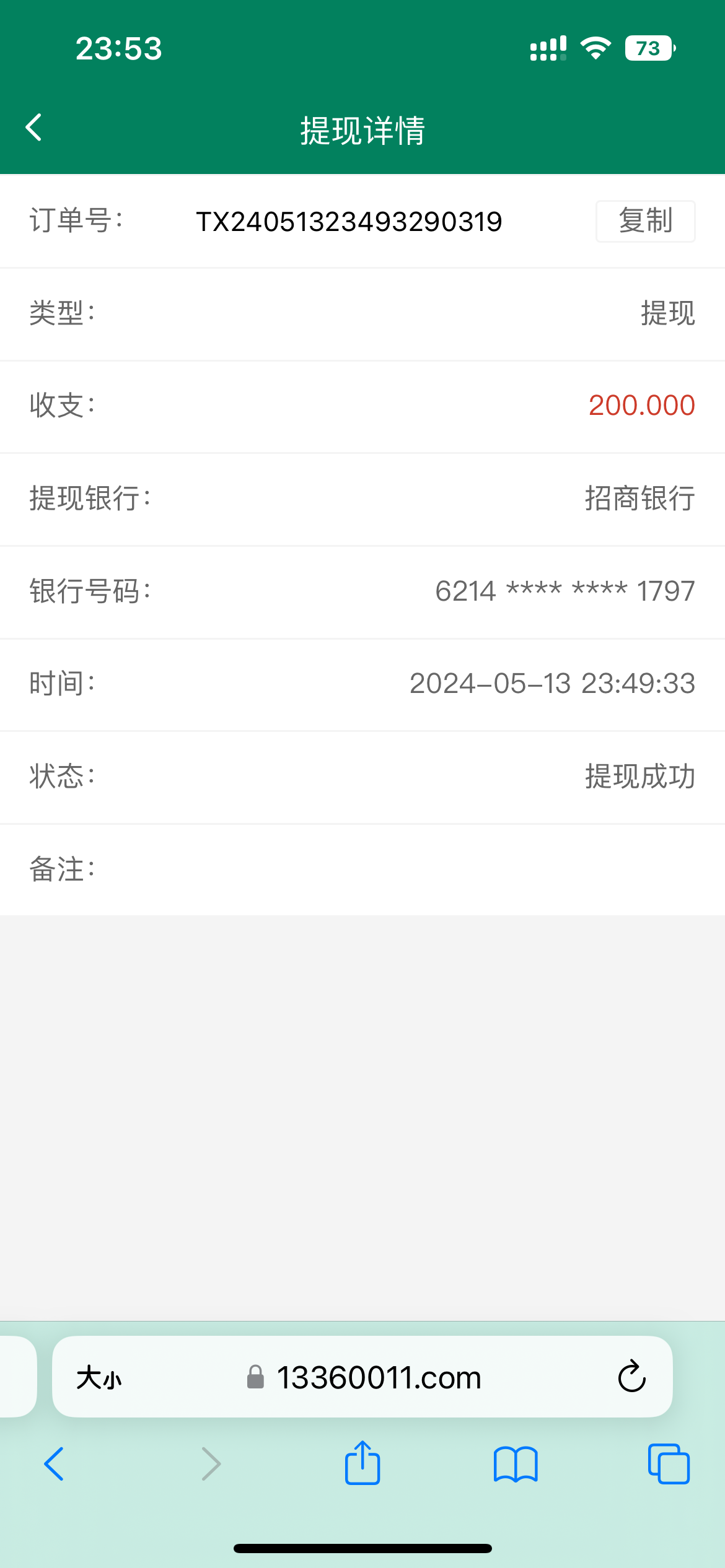
Task: Open the 大小 page settings menu
Action: pos(99,1378)
